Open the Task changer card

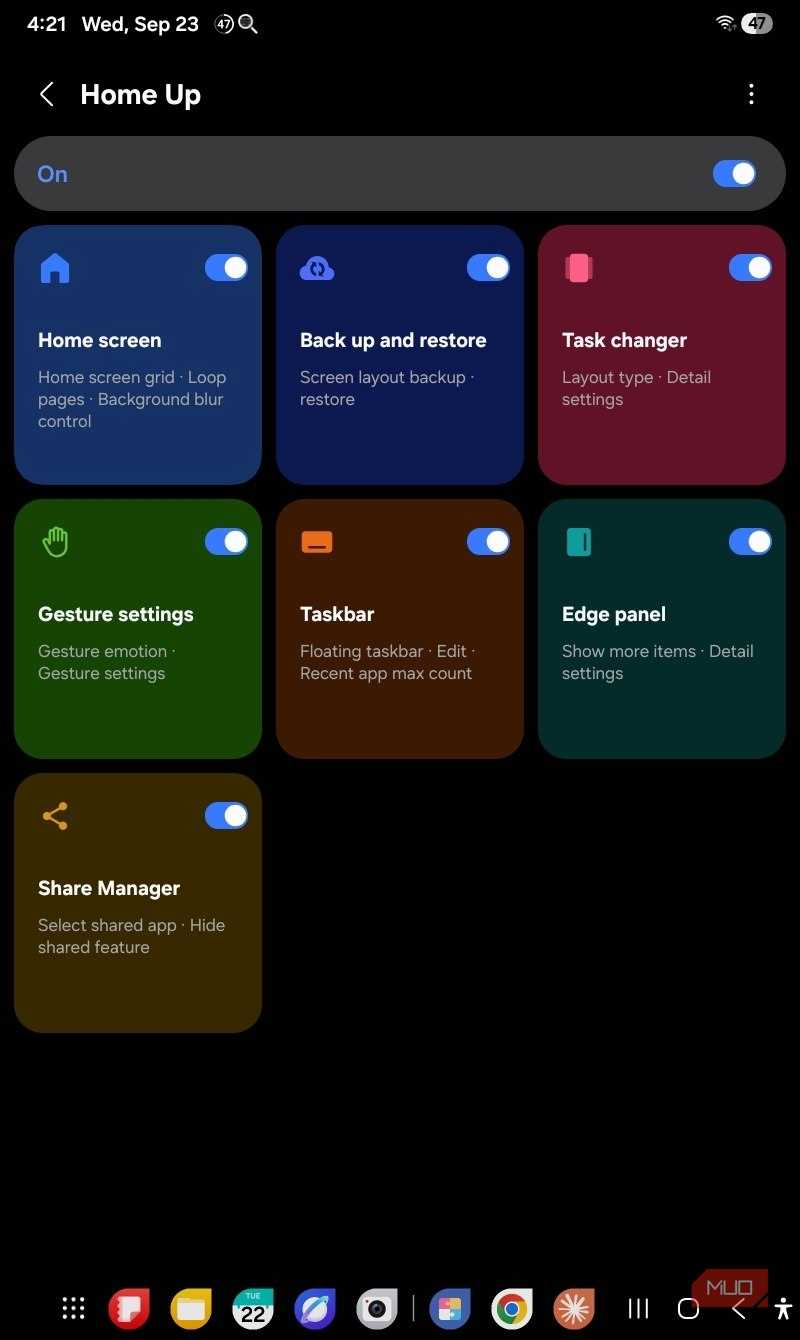pyautogui.click(x=662, y=355)
